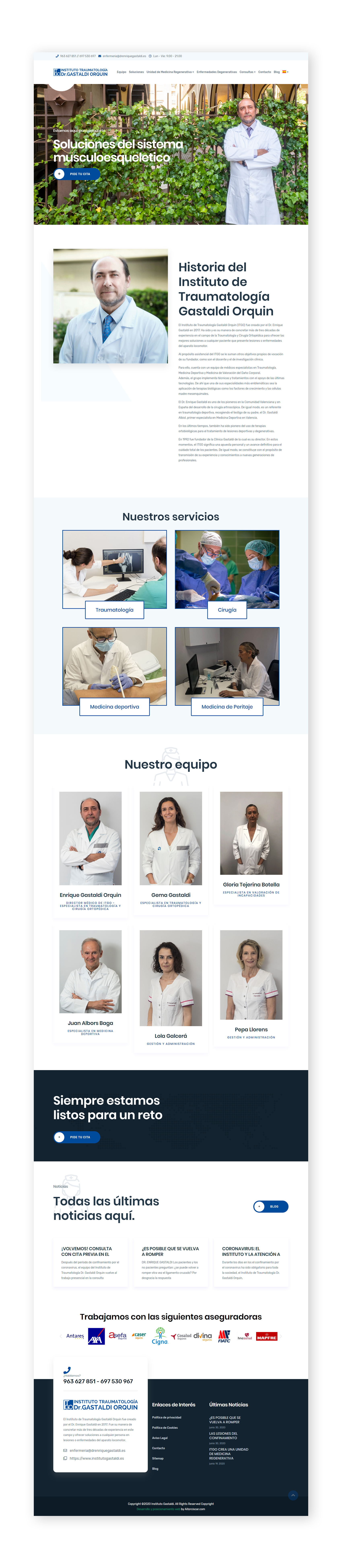Go to Enfermedades Degenerativas page

pos(216,72)
